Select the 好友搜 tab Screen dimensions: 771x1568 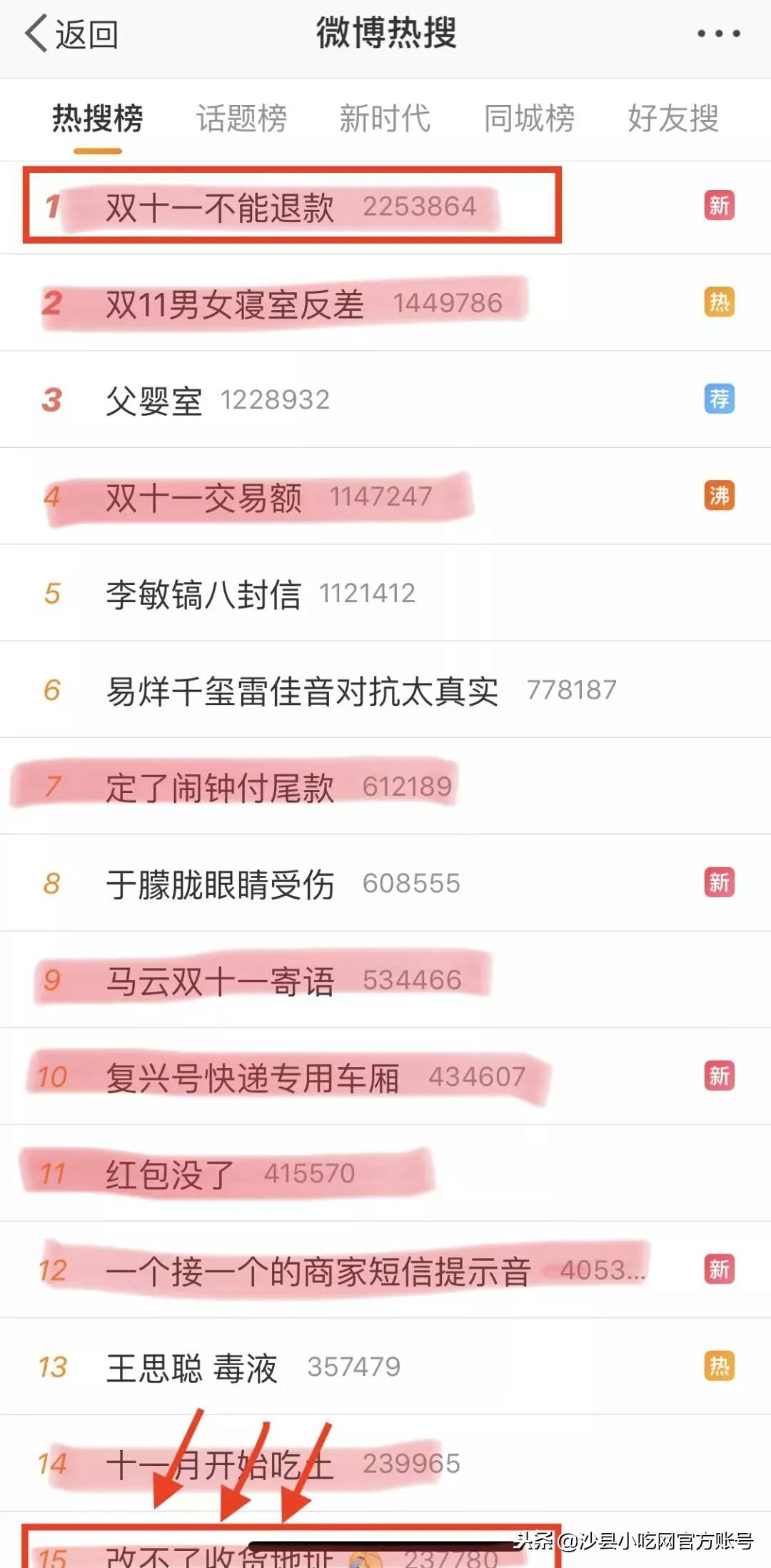tap(673, 118)
